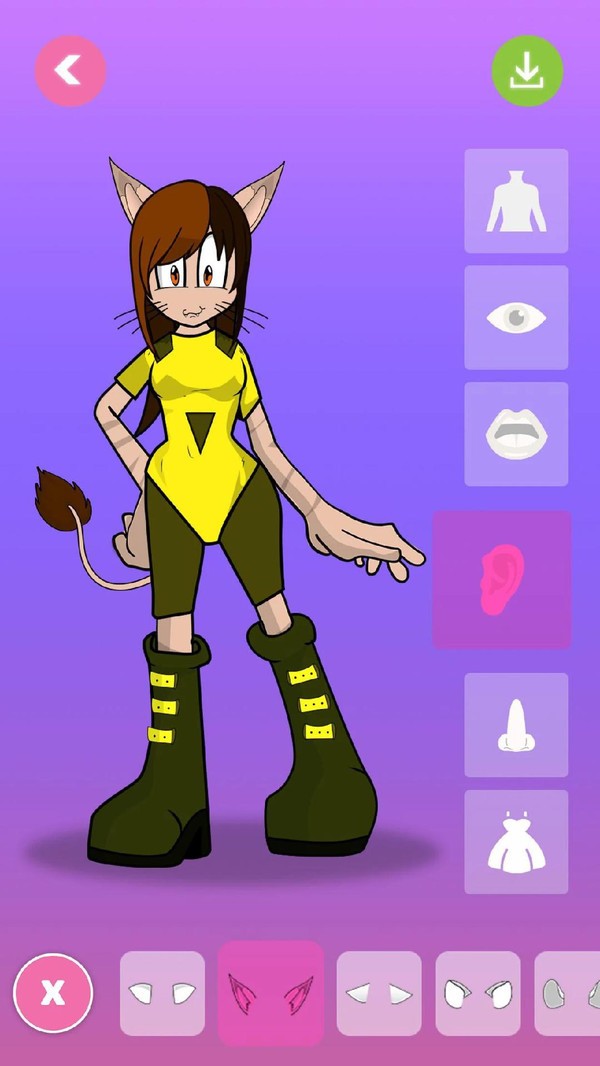Open the body category
This screenshot has height=1066, width=600.
[516, 201]
